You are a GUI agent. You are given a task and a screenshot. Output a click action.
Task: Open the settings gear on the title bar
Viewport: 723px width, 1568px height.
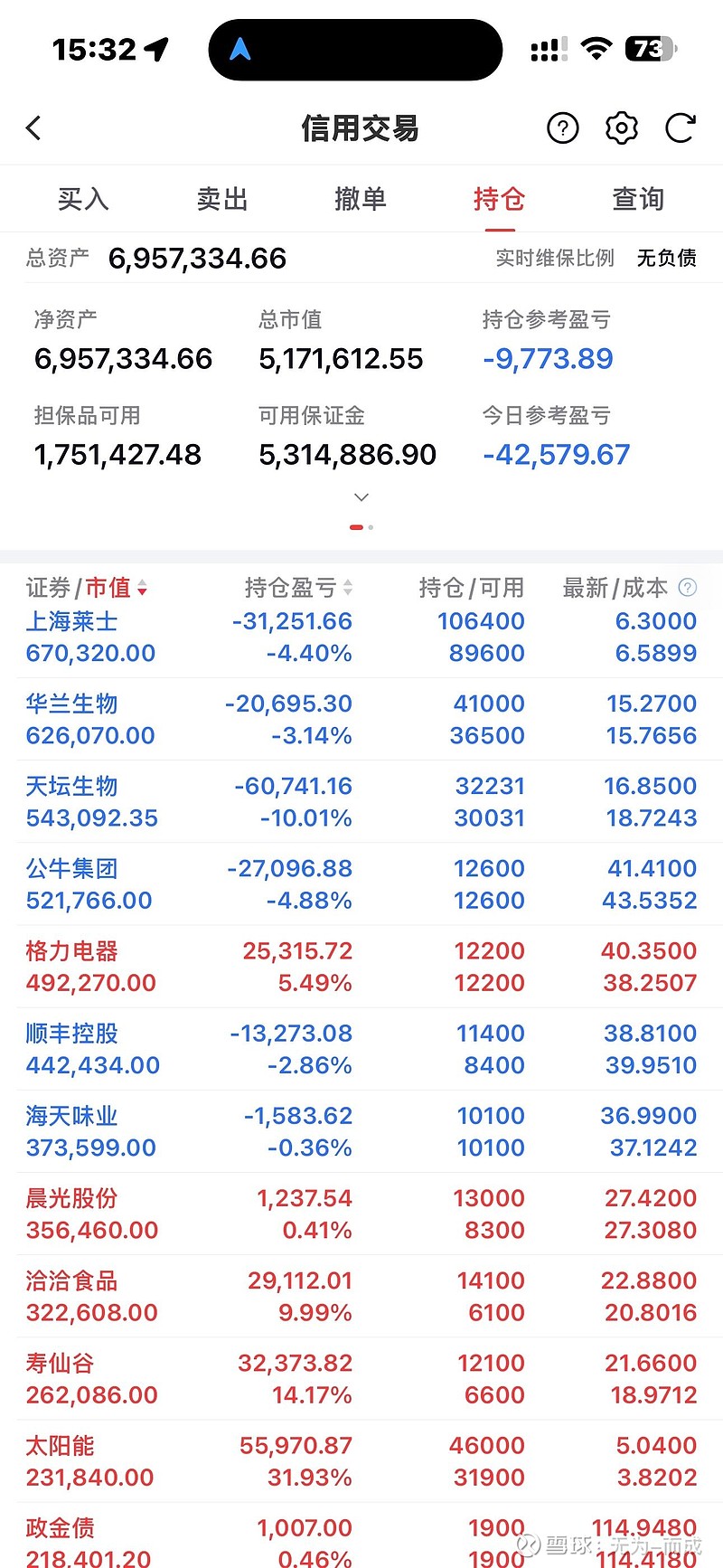[620, 128]
